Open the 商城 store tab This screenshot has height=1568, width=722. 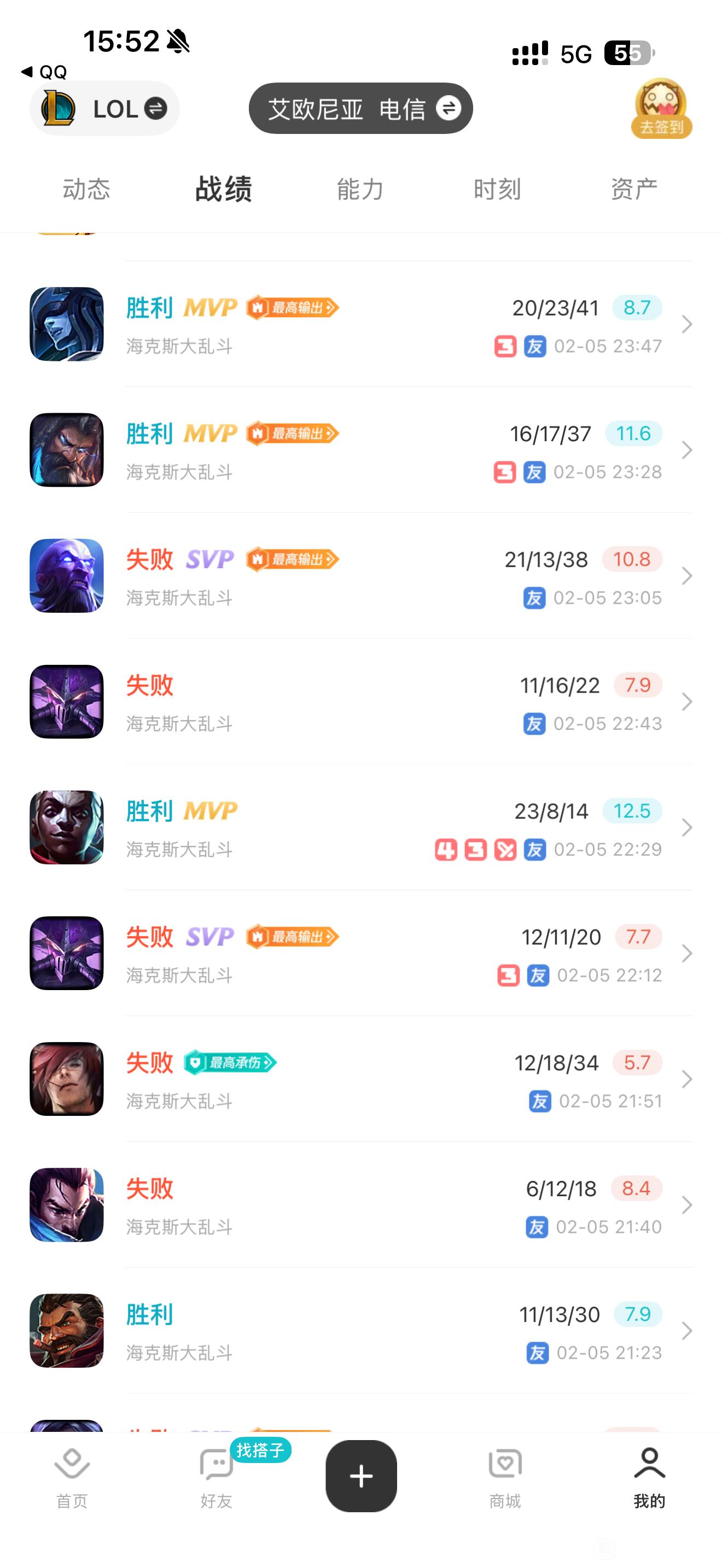505,1477
